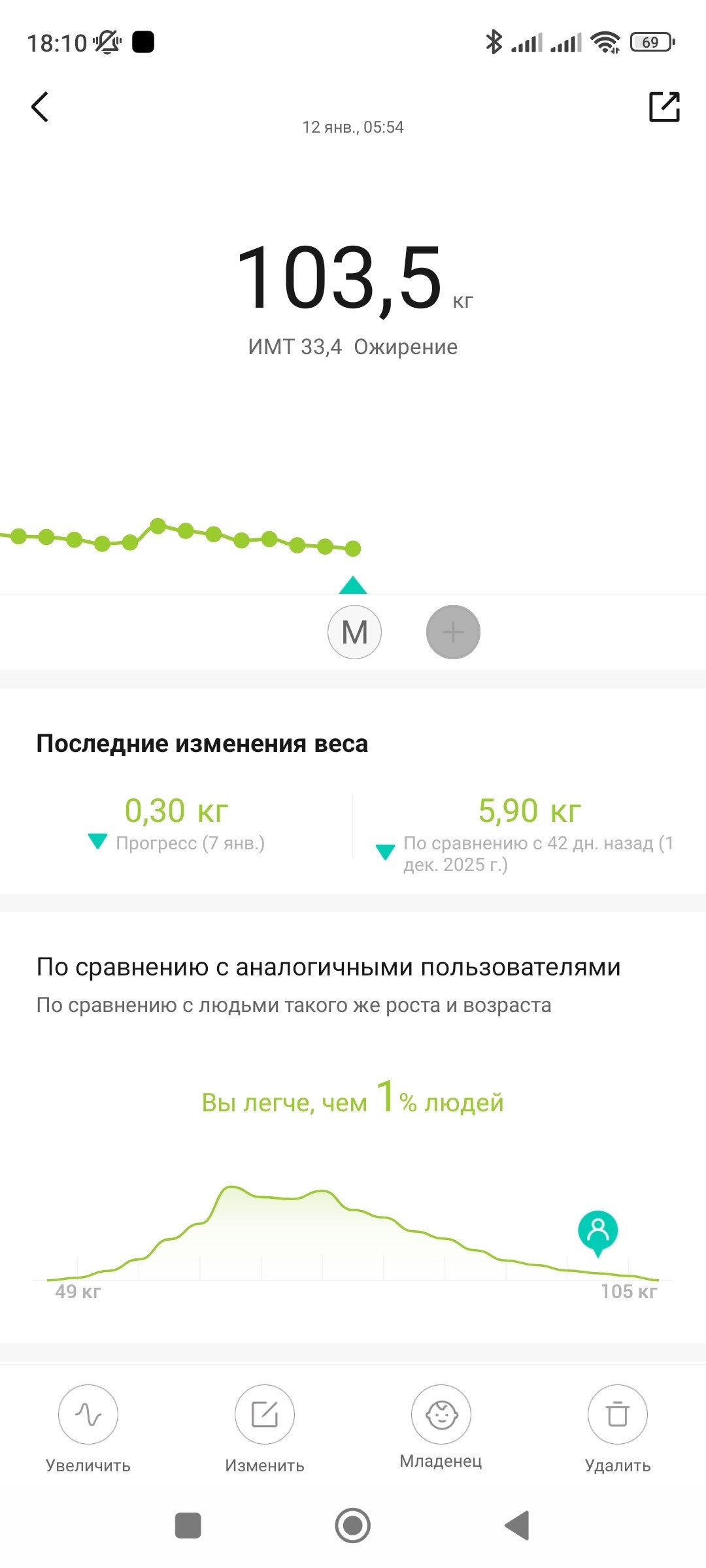
Task: Open recent apps from navigation bar
Action: (x=188, y=1526)
